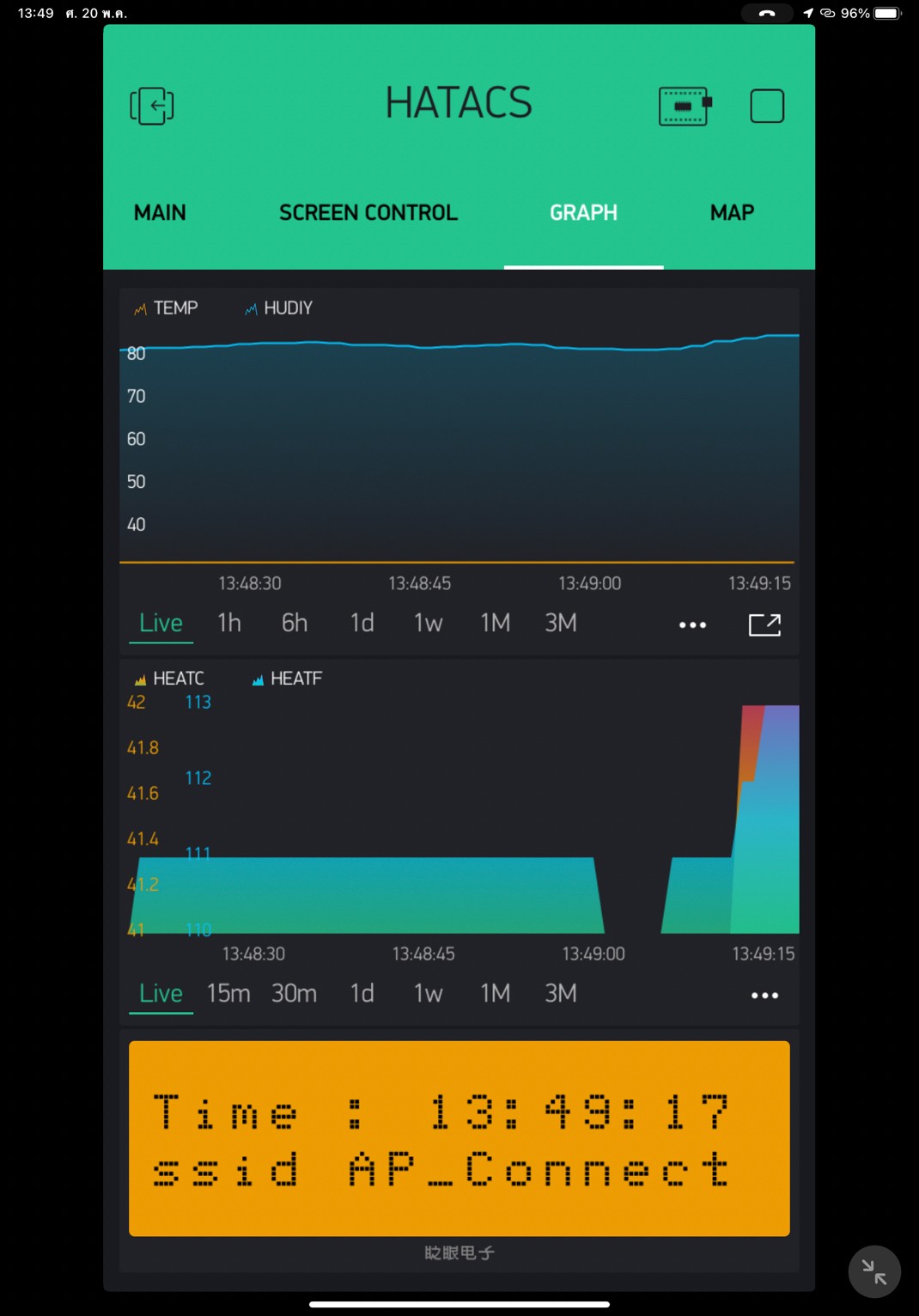The width and height of the screenshot is (919, 1316).
Task: Expand the TEMP chart to fullscreen
Action: (x=764, y=624)
